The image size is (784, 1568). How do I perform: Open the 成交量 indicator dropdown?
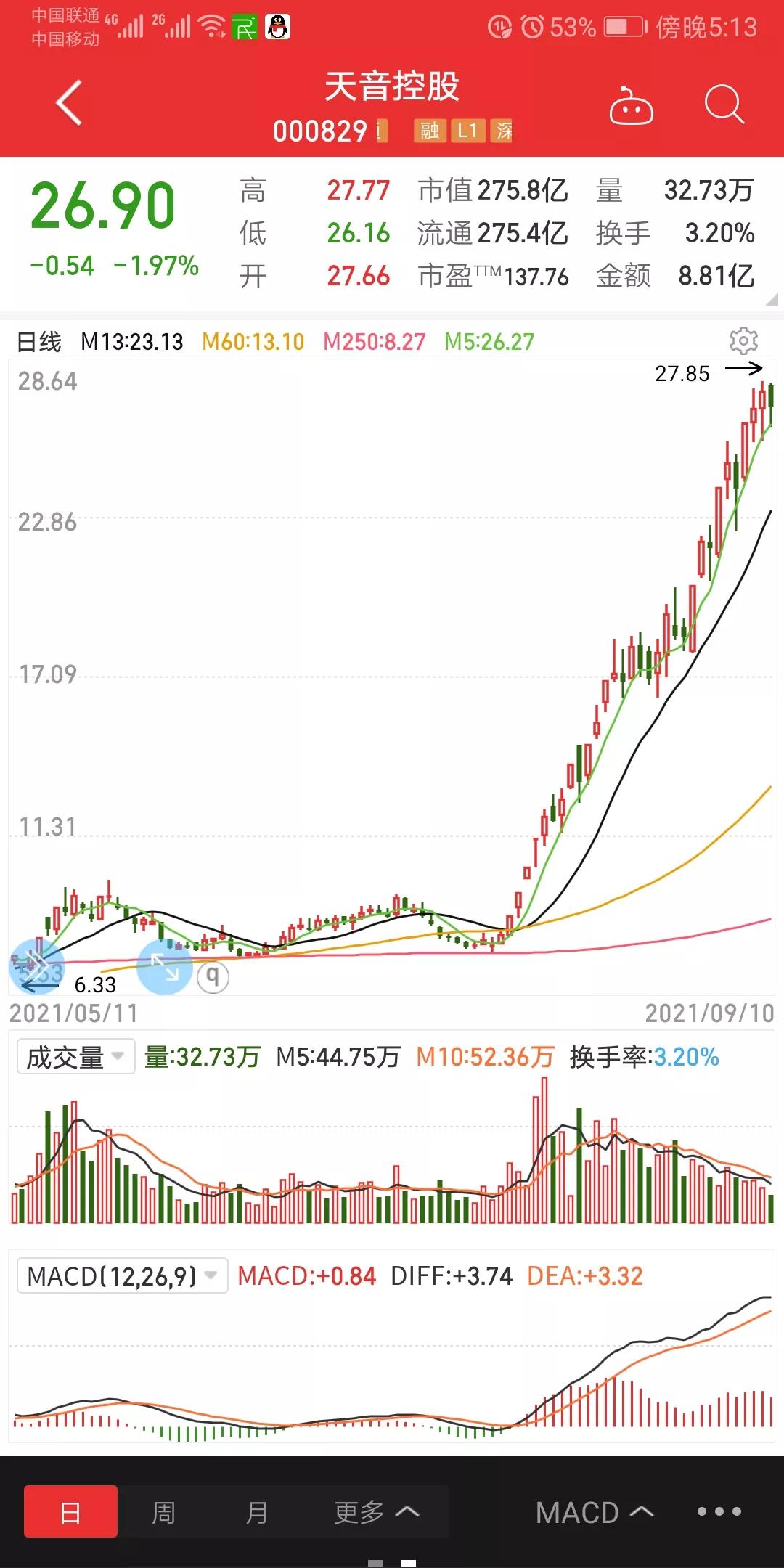click(x=75, y=1056)
